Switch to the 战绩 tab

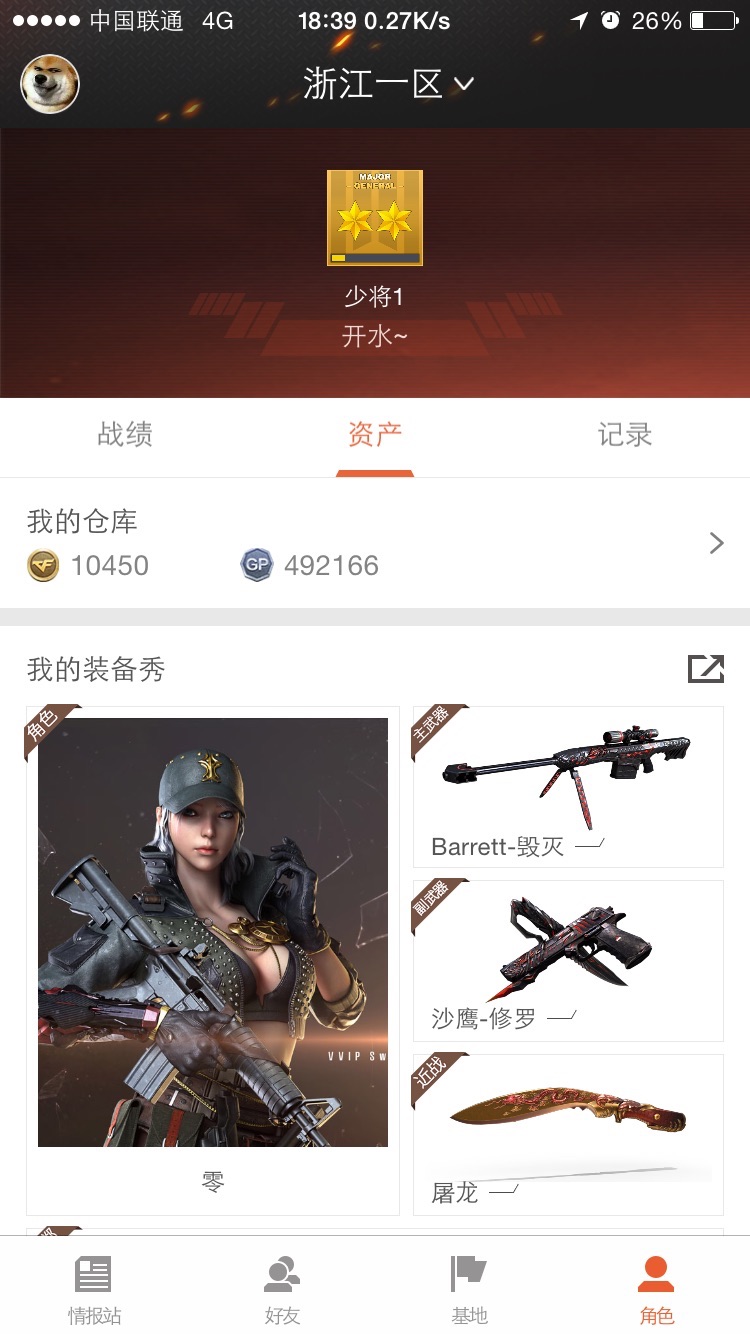click(x=125, y=435)
